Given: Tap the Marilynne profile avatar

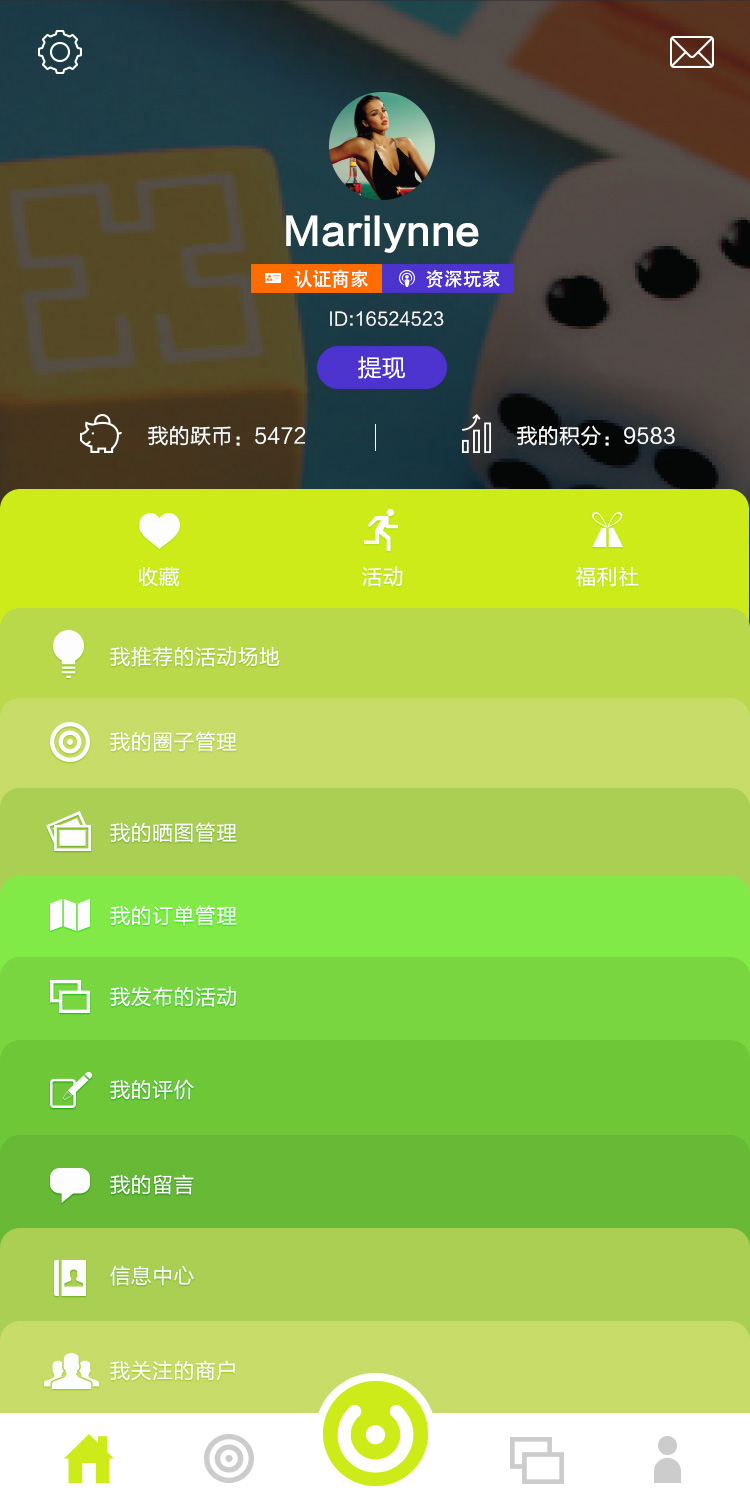Looking at the screenshot, I should coord(382,146).
